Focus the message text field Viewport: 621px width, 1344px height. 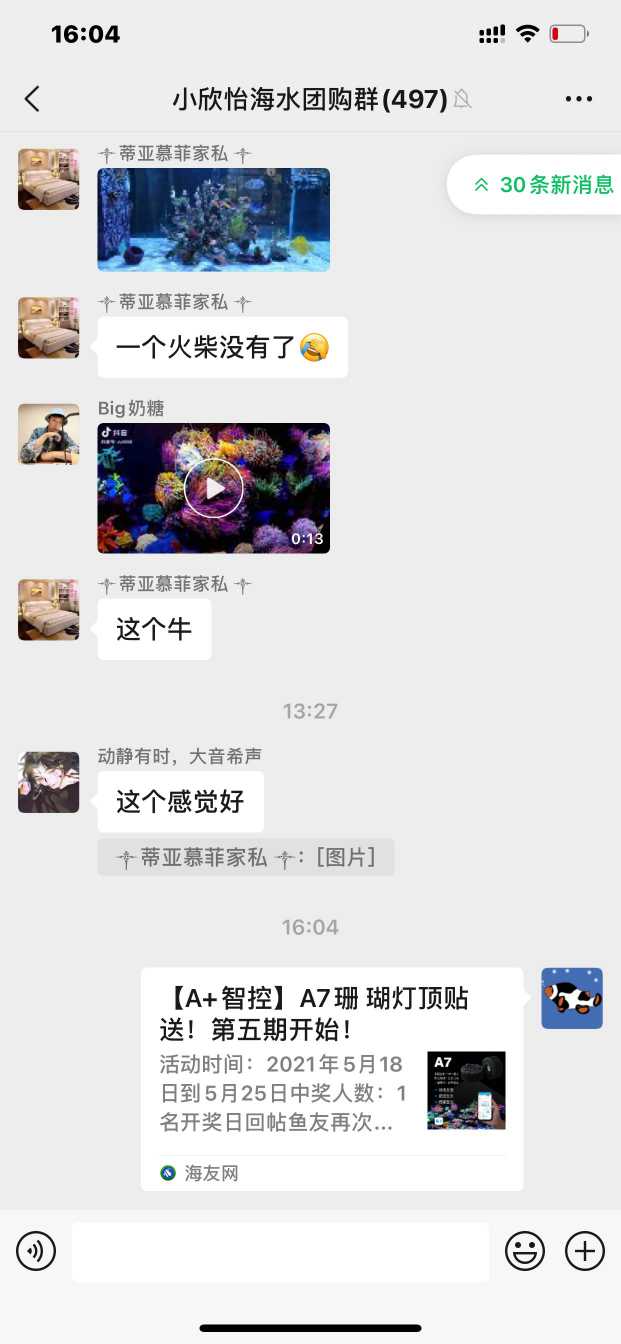pyautogui.click(x=280, y=1251)
